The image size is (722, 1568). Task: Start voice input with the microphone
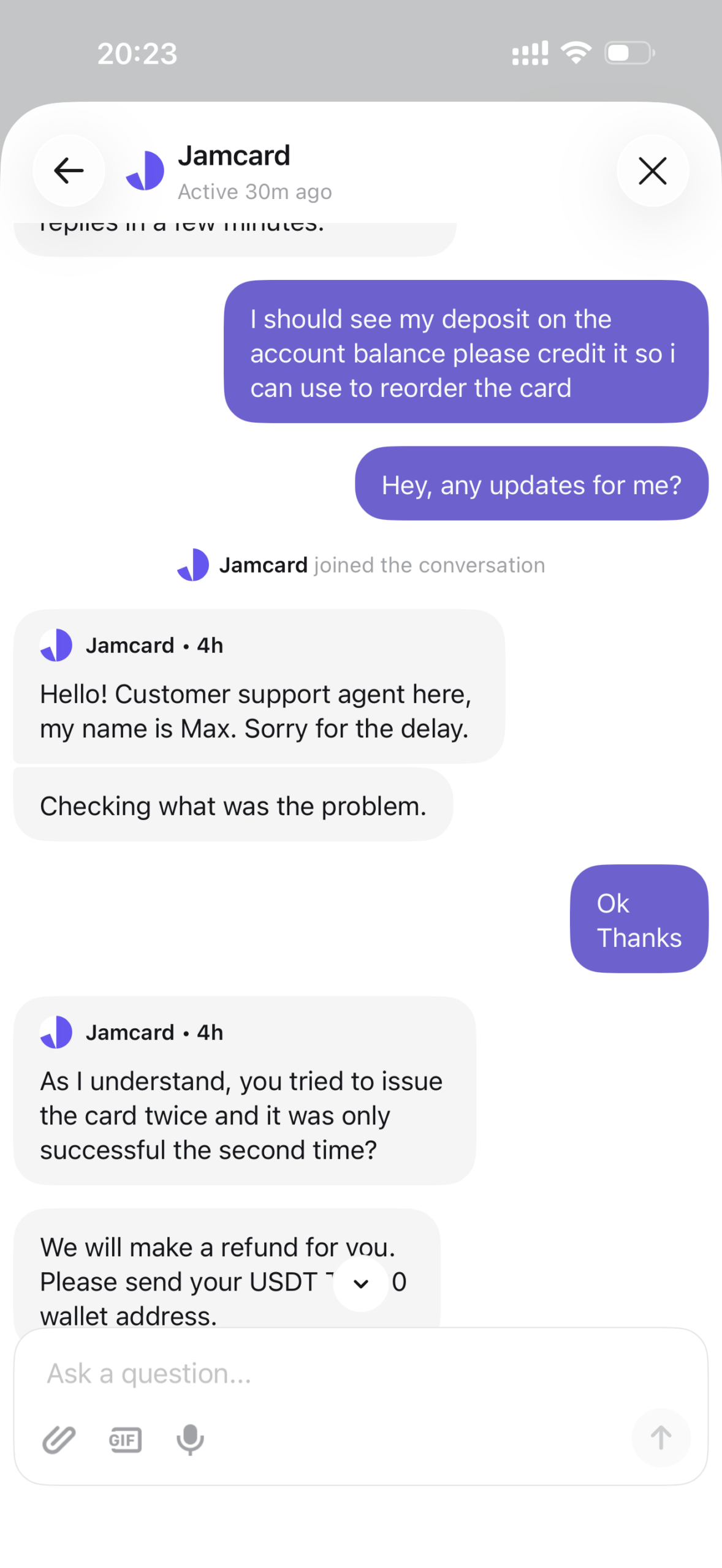[x=190, y=1439]
